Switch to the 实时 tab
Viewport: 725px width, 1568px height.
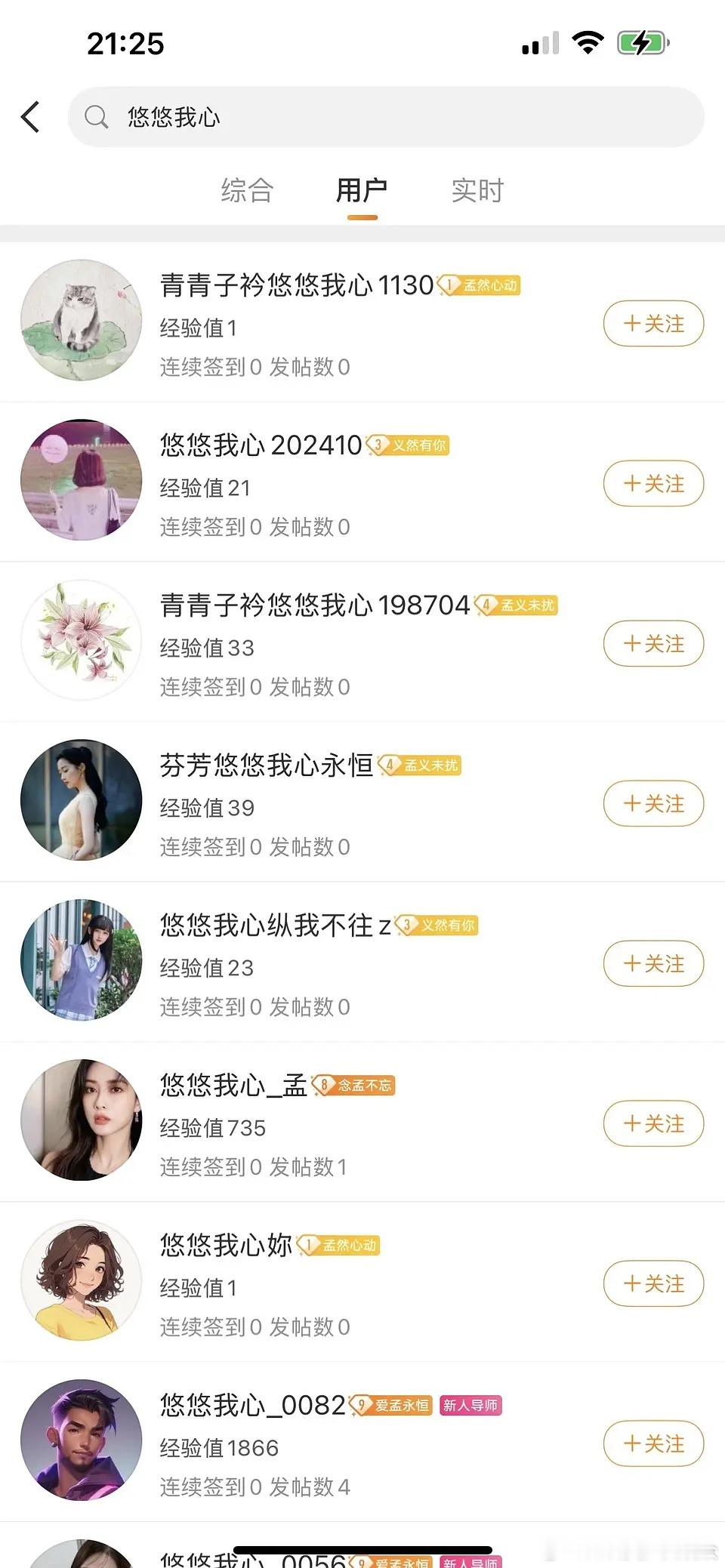pyautogui.click(x=477, y=191)
